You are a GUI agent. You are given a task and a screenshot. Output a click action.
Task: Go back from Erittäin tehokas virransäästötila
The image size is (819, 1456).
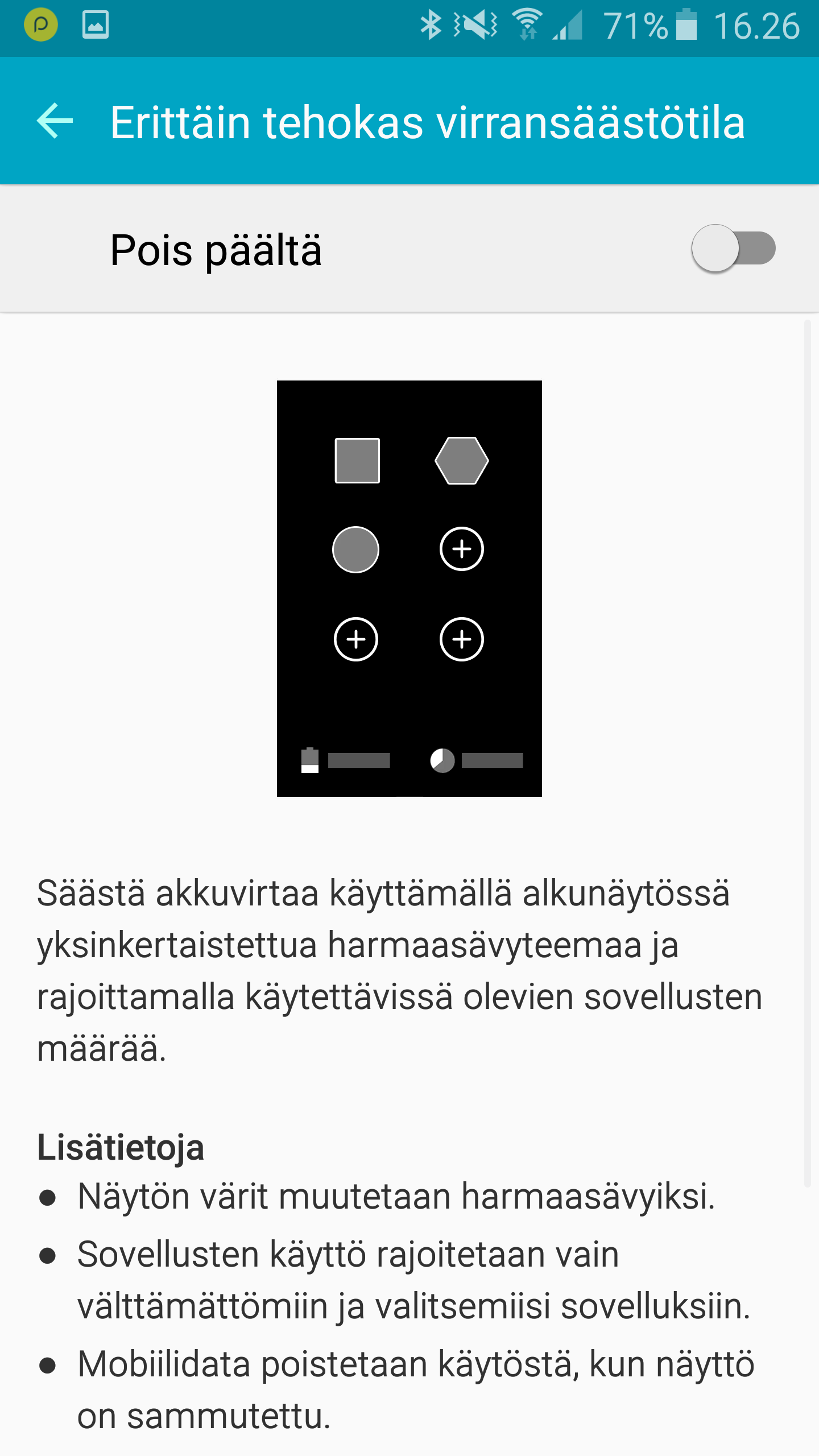[x=55, y=121]
